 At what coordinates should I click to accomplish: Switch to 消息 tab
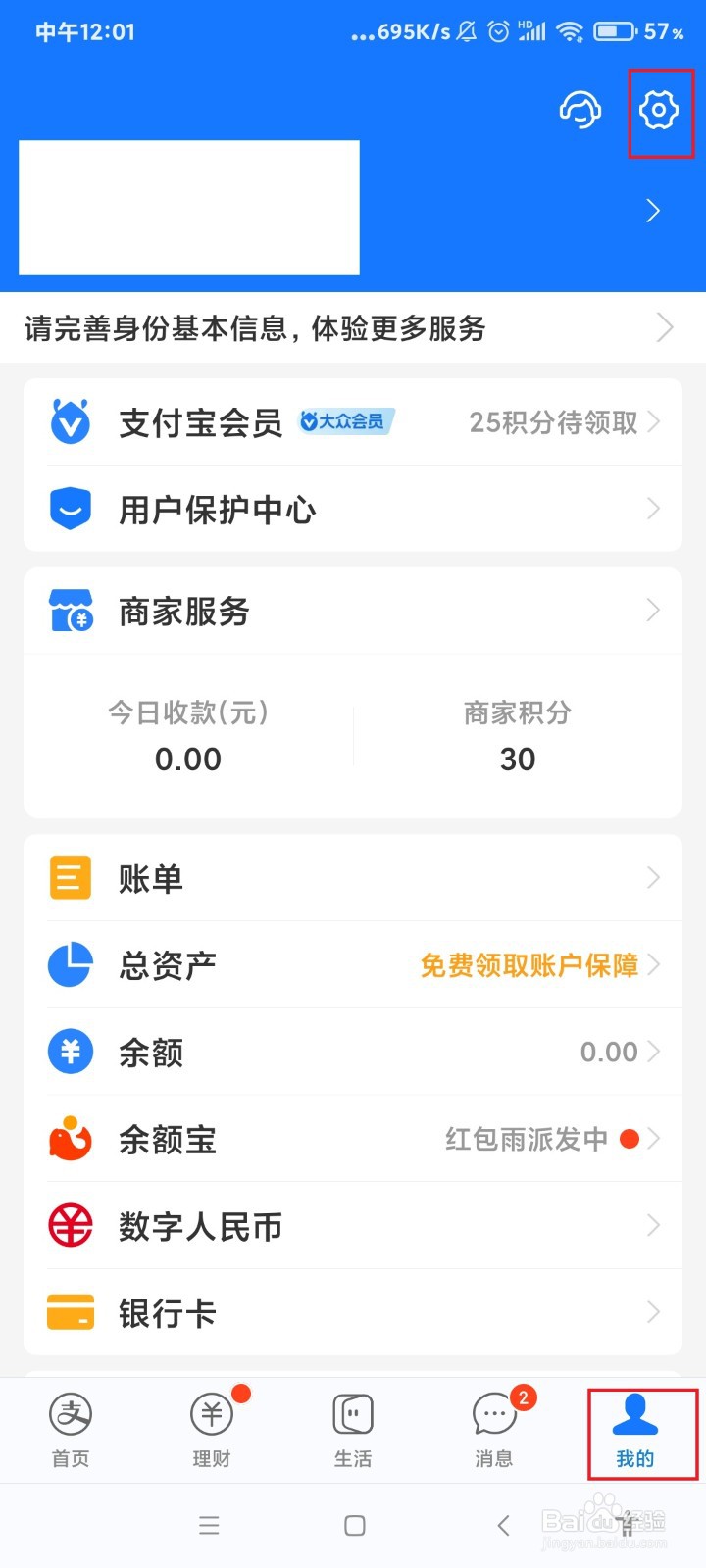(494, 1430)
